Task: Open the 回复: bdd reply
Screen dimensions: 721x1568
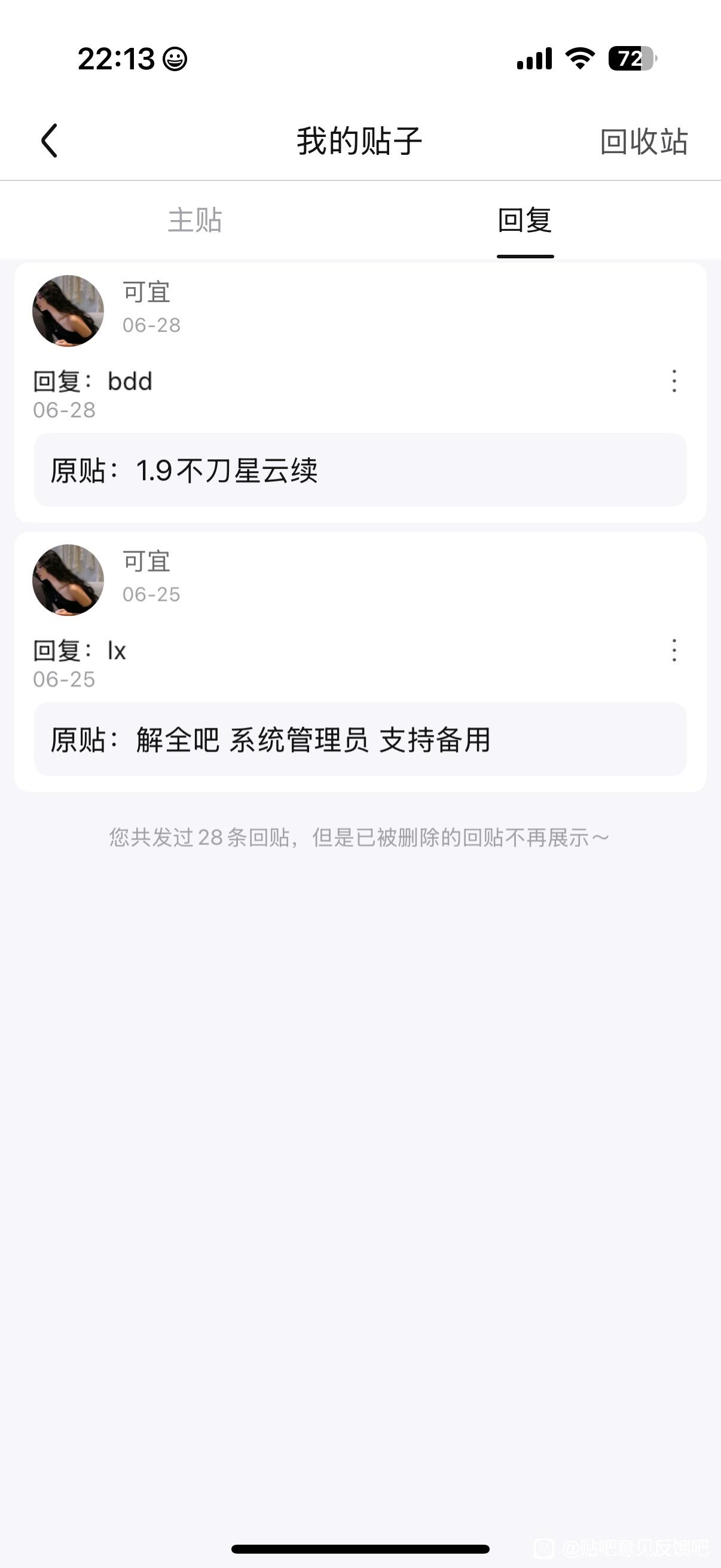Action: click(x=93, y=382)
